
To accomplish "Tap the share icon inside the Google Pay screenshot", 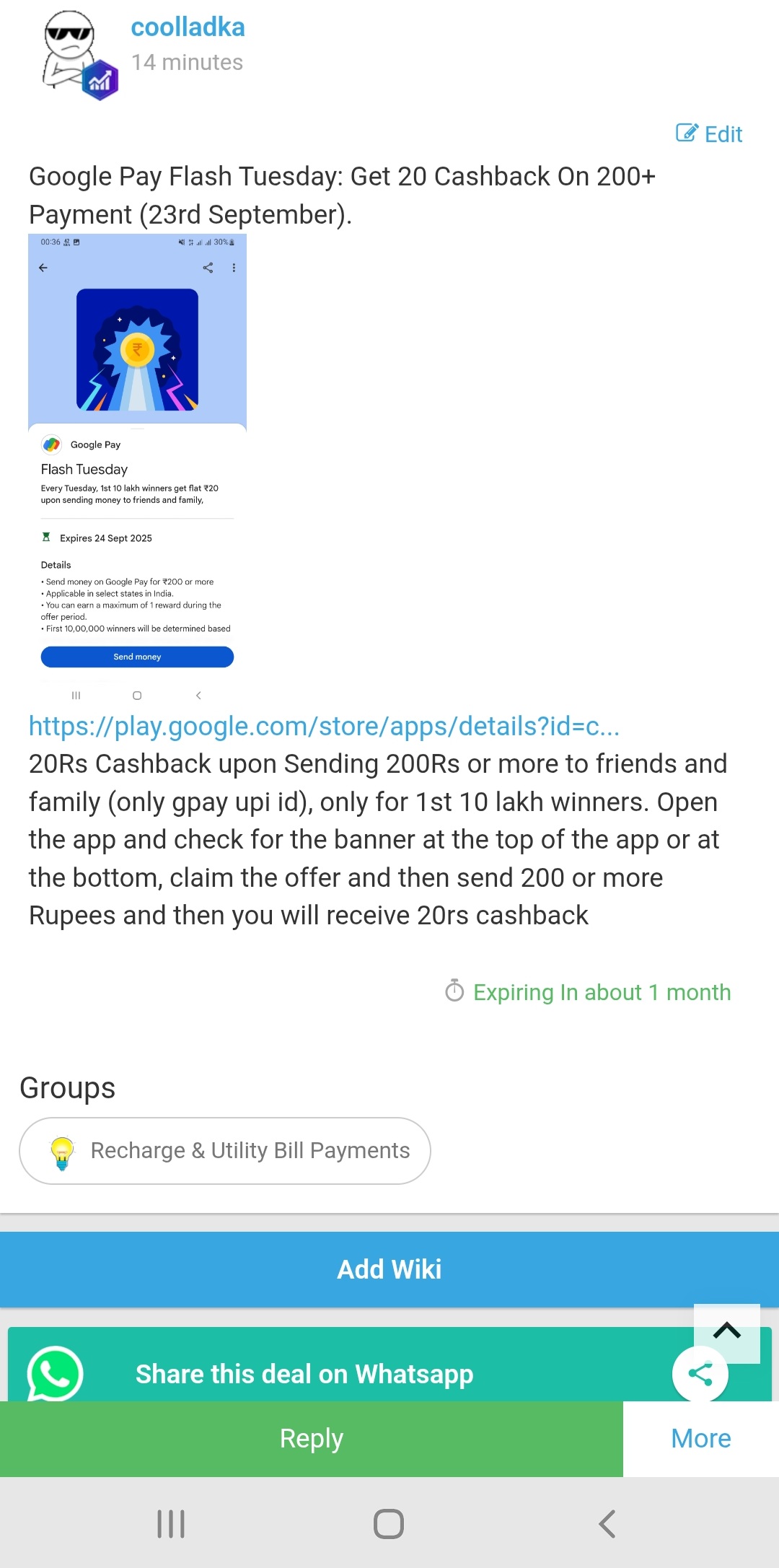I will pyautogui.click(x=208, y=268).
